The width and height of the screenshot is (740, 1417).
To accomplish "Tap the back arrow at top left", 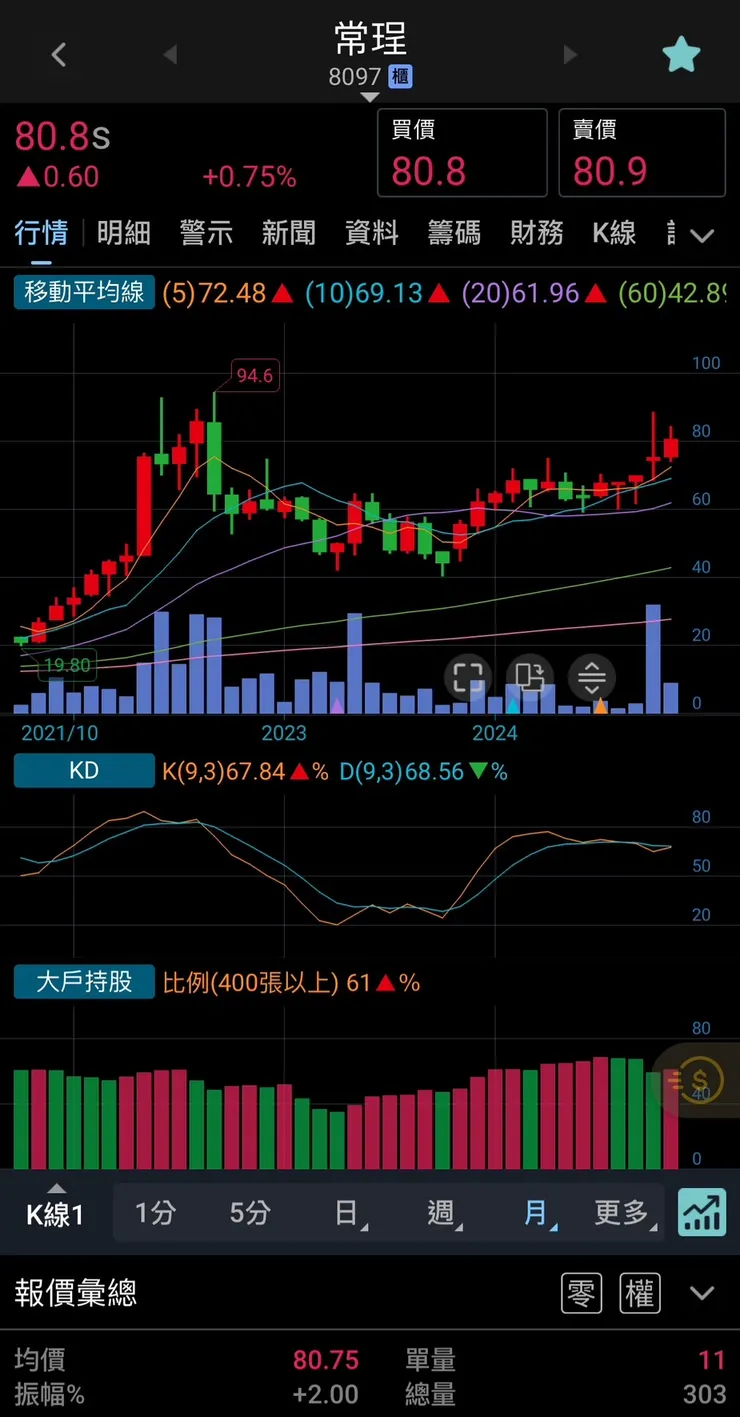I will point(58,55).
